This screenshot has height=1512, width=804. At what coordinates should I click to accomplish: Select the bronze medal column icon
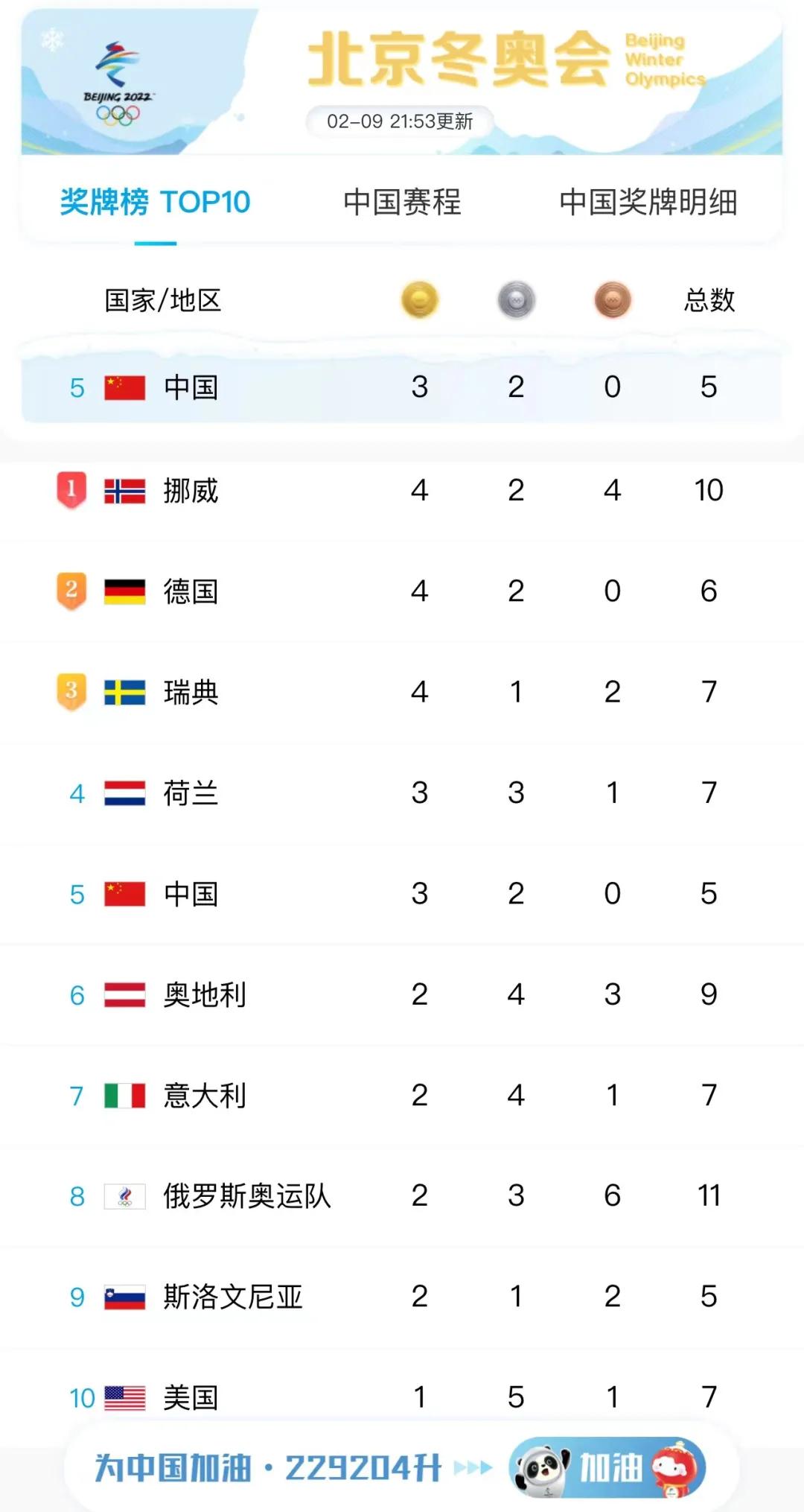[612, 300]
